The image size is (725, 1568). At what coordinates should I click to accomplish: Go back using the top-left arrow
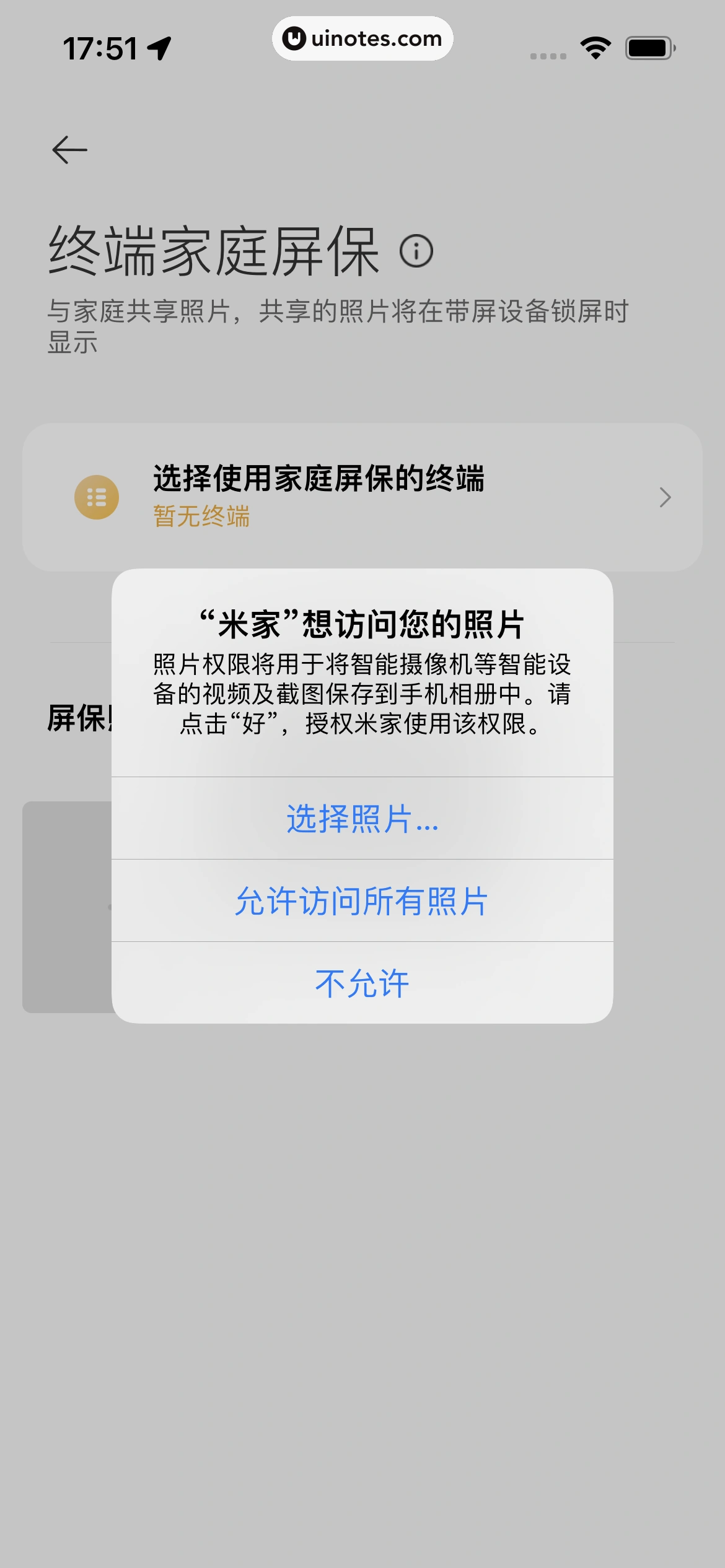tap(69, 150)
